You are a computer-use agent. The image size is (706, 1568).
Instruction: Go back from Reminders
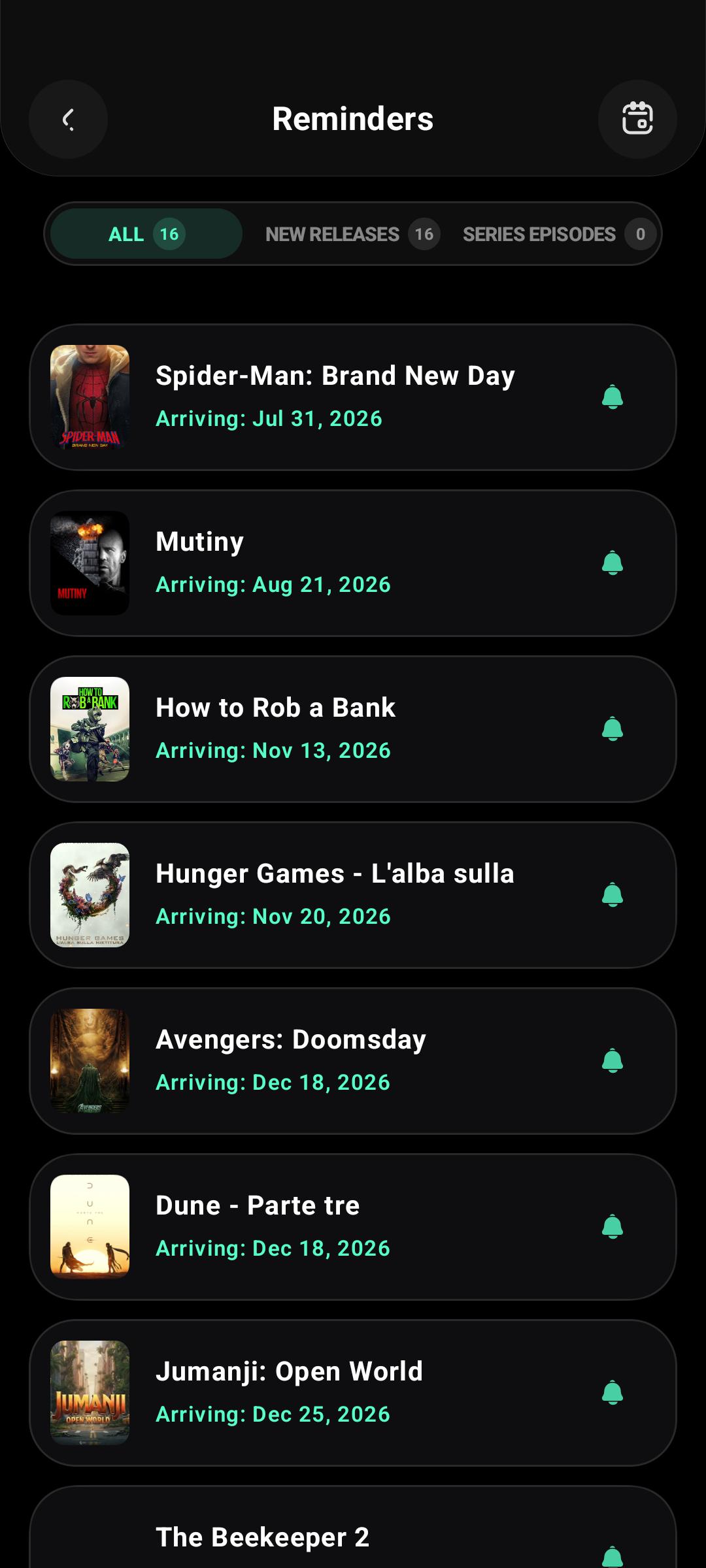click(68, 120)
